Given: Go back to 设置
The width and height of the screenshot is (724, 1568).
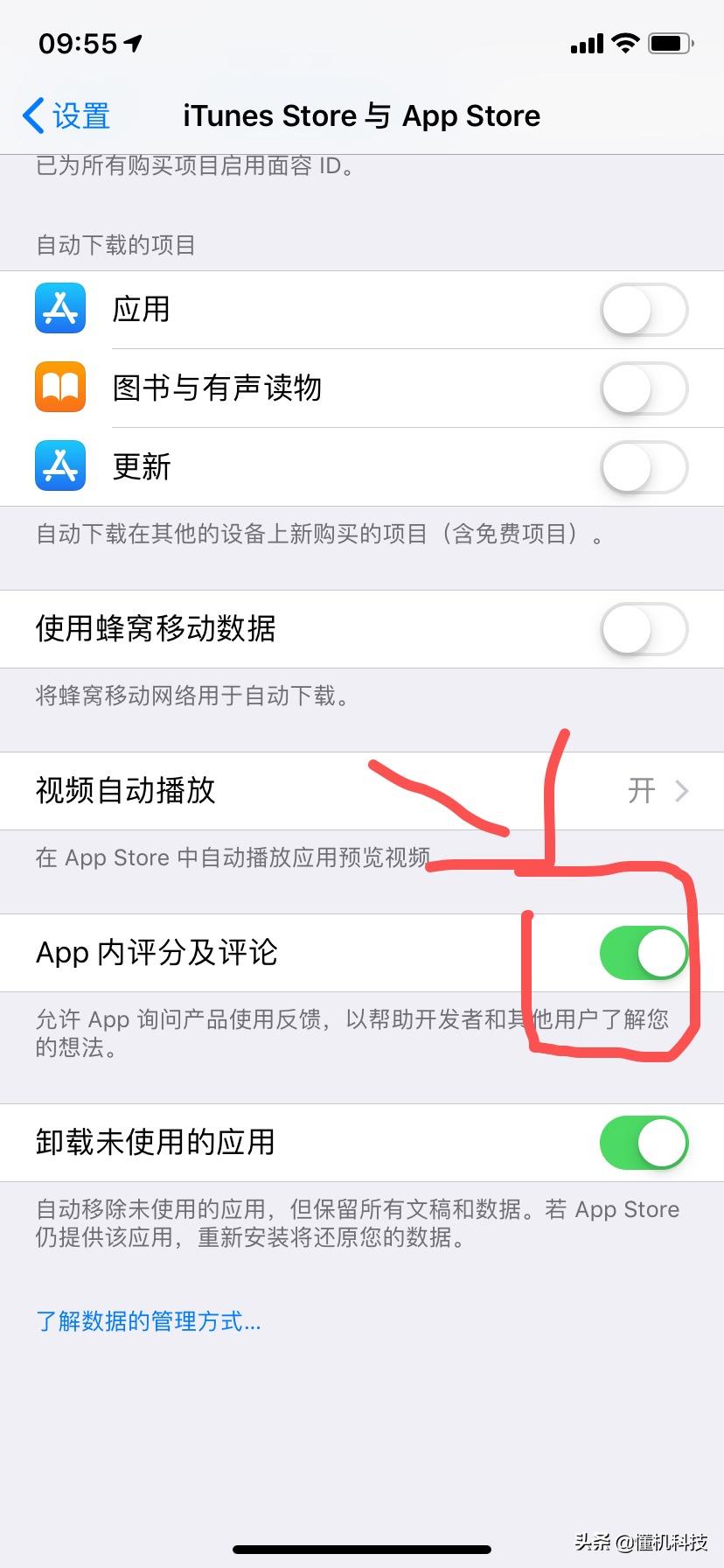Looking at the screenshot, I should pos(66,115).
